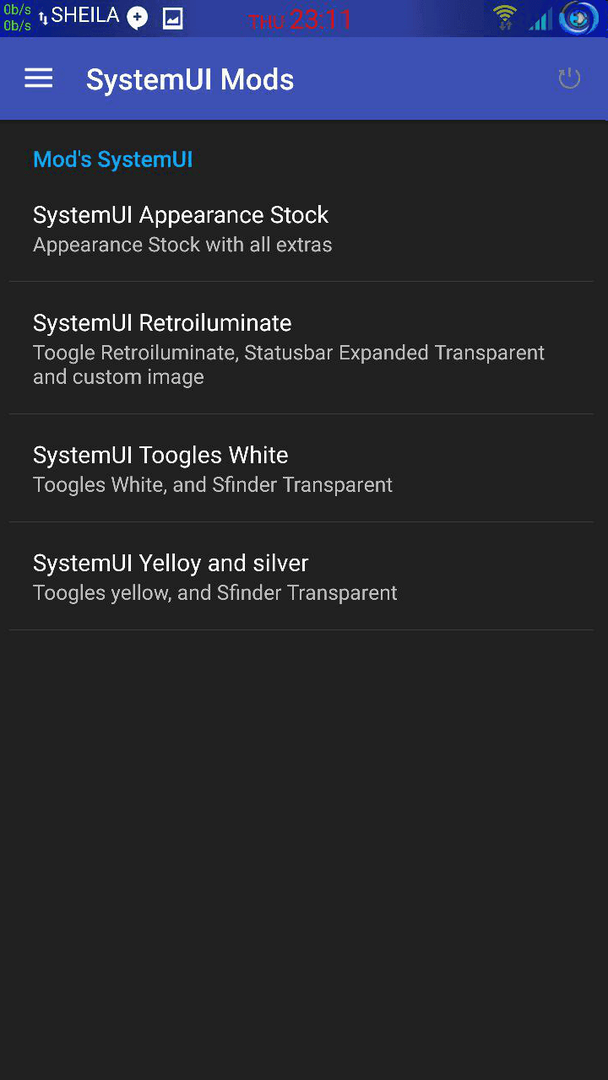This screenshot has height=1080, width=608.
Task: Tap the power reboot icon
Action: (569, 79)
